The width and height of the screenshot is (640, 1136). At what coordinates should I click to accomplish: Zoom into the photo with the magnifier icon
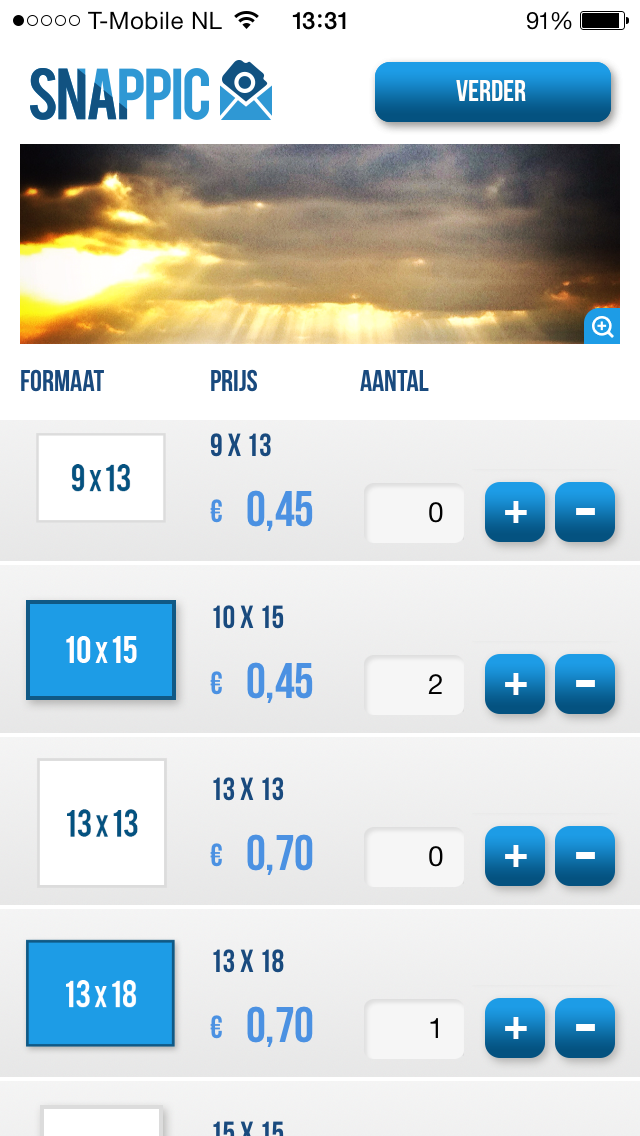point(602,327)
